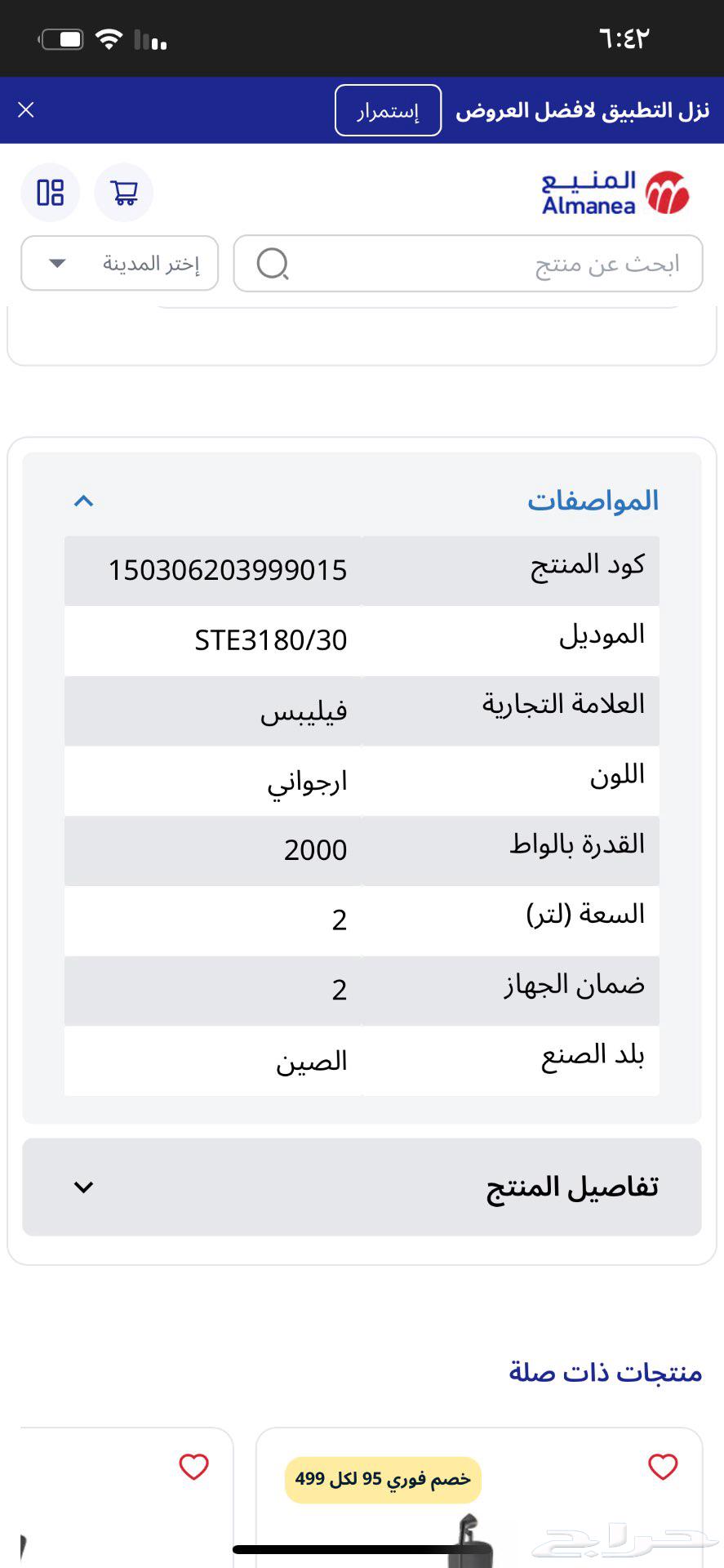Collapse the المواصفات specifications section

coord(82,501)
